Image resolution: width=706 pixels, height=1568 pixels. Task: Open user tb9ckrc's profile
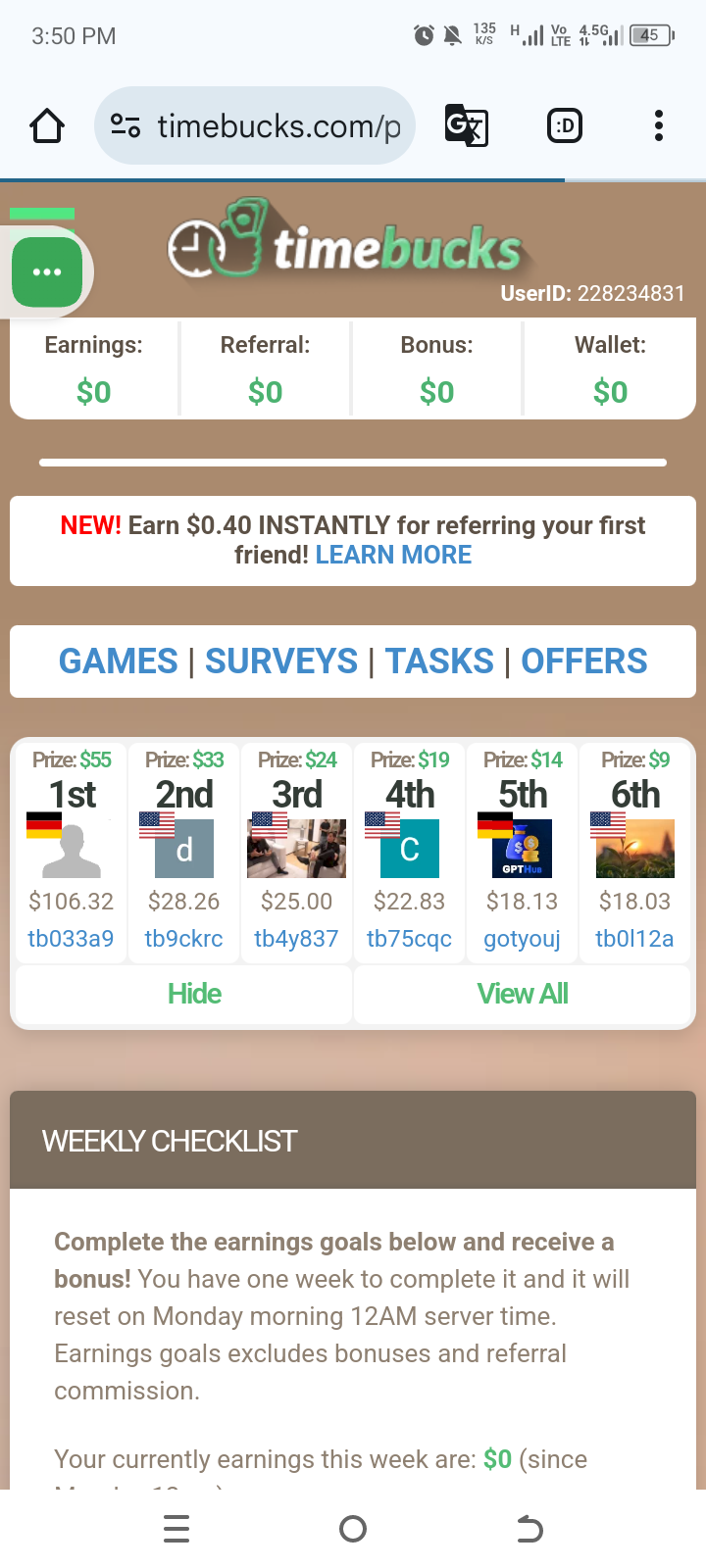pyautogui.click(x=183, y=939)
